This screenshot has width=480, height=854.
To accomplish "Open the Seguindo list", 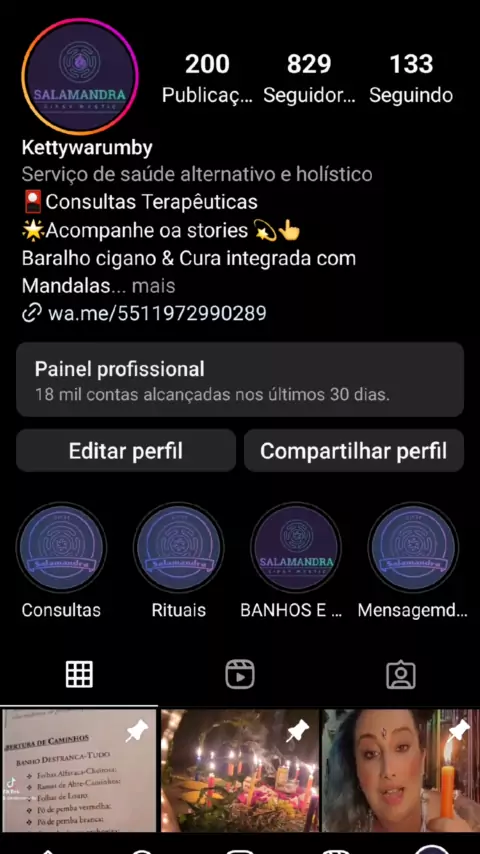I will [x=411, y=79].
